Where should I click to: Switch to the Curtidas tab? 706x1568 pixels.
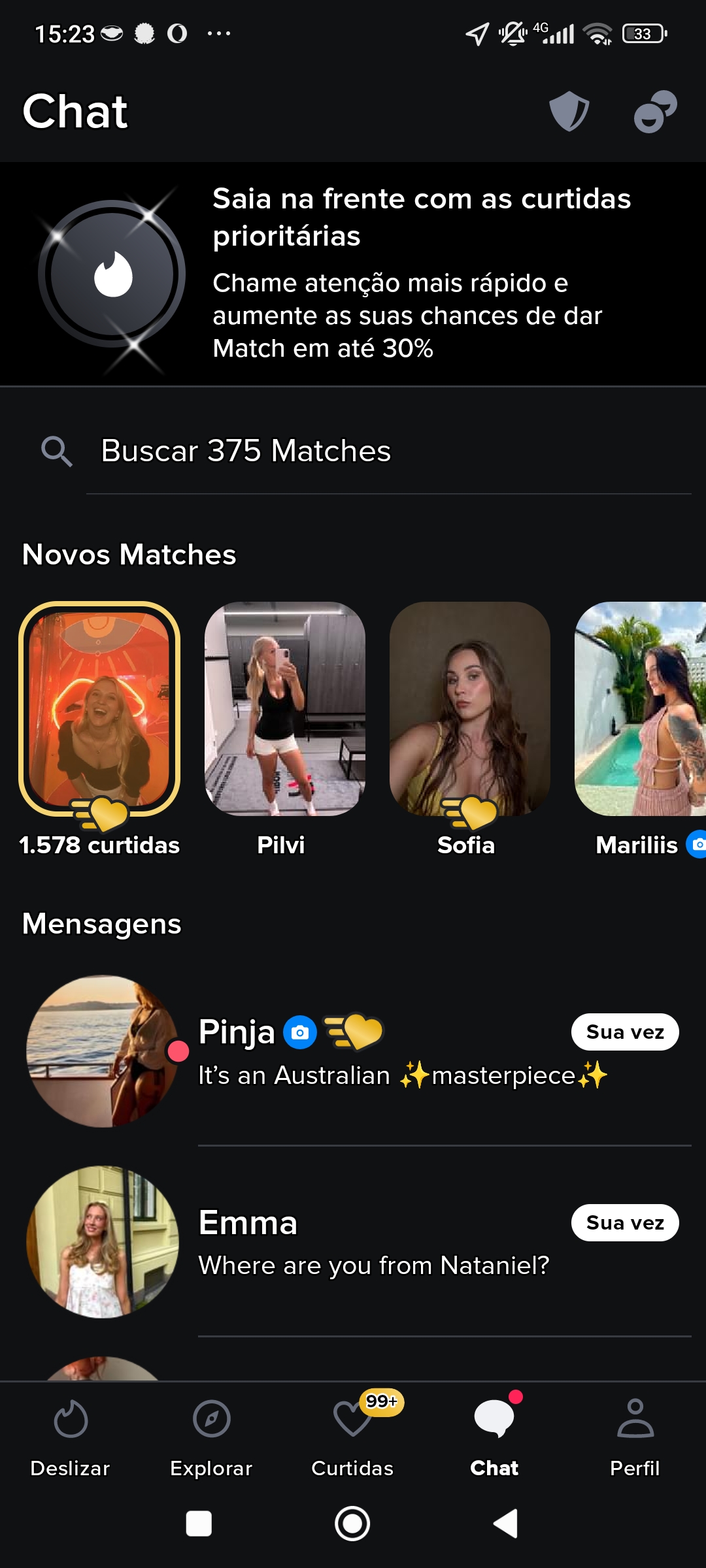352,1437
